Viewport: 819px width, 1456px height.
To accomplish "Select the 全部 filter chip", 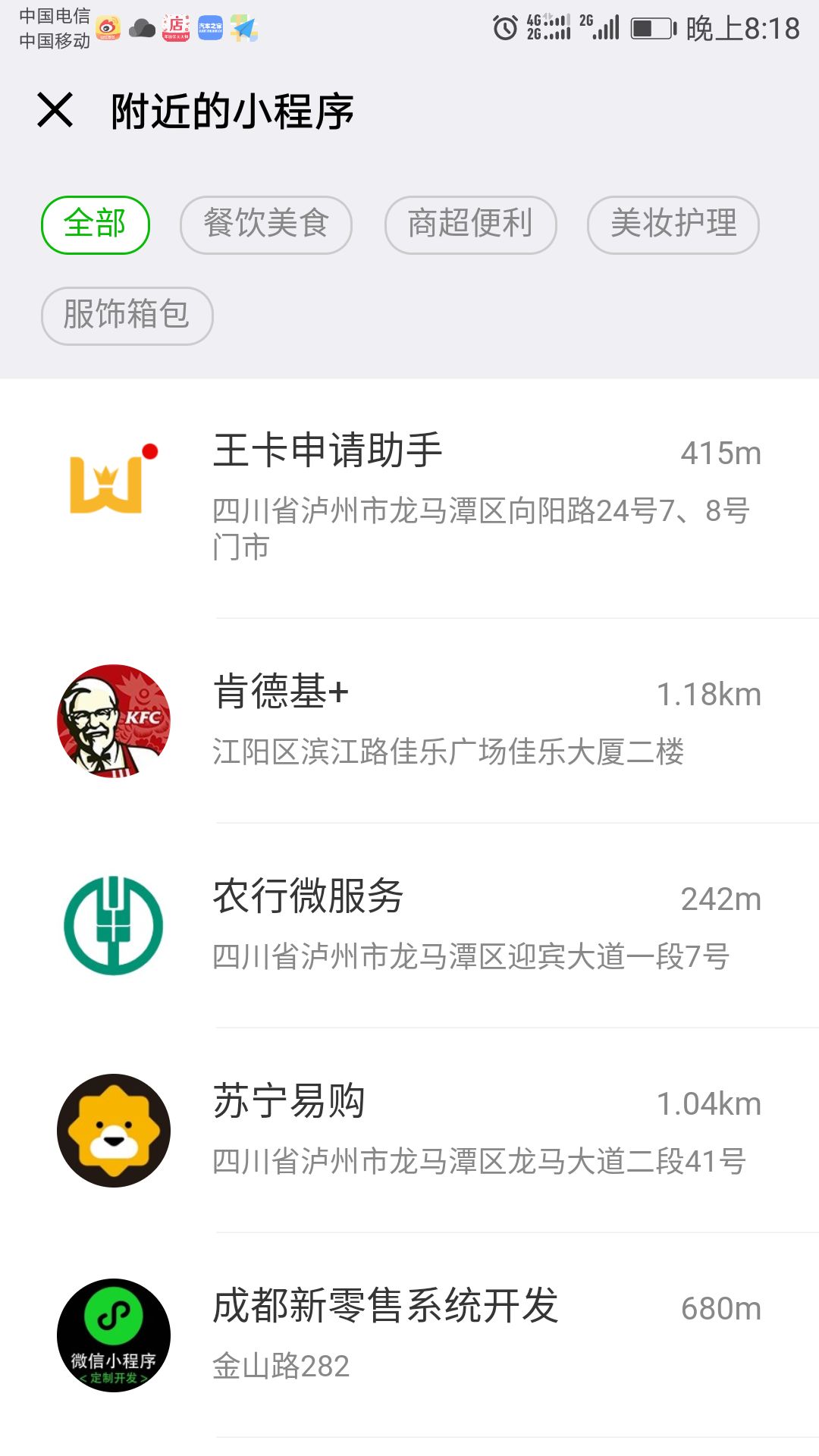I will 96,224.
